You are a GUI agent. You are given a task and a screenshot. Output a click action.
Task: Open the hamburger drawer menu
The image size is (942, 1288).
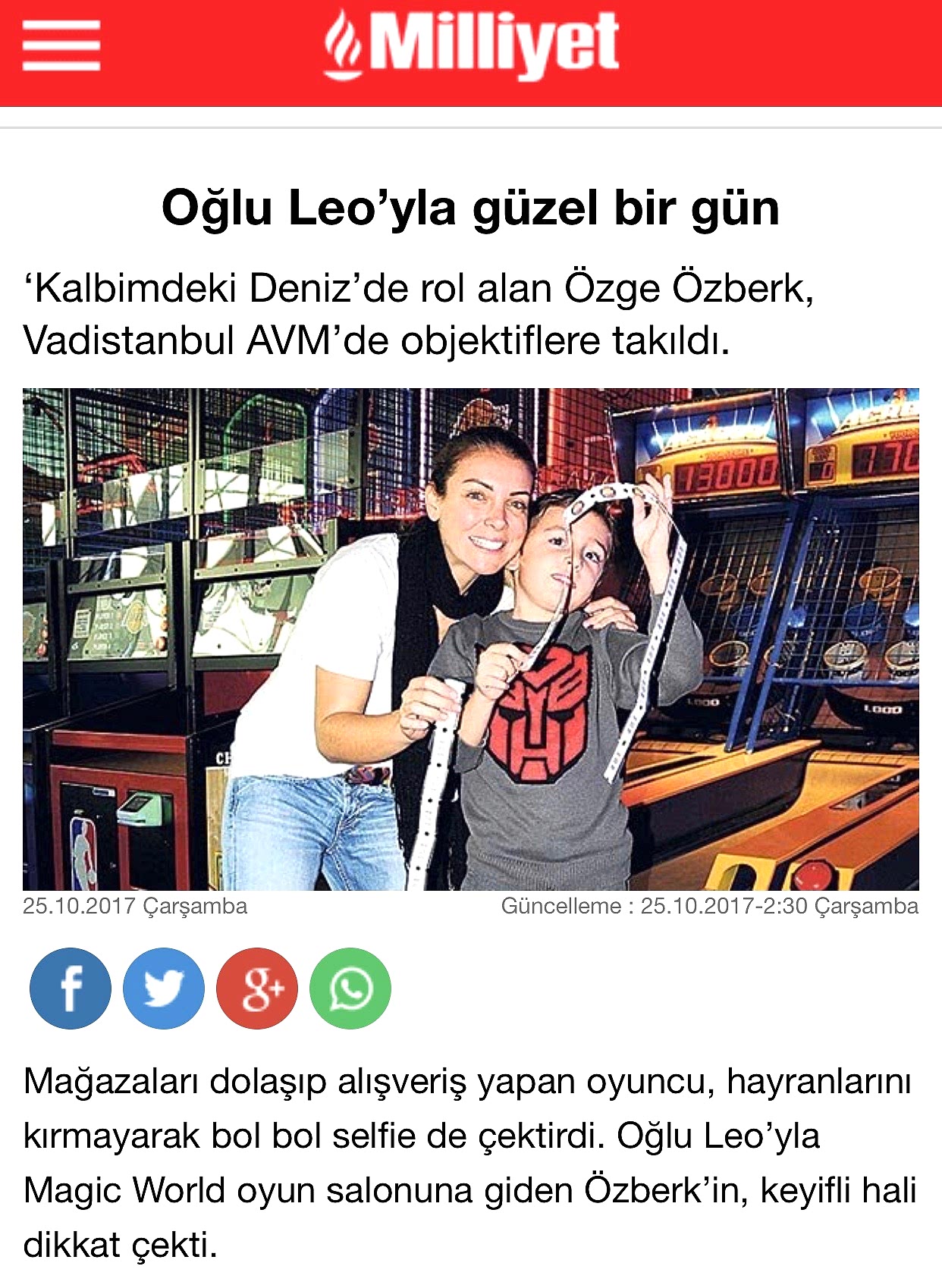click(x=61, y=45)
